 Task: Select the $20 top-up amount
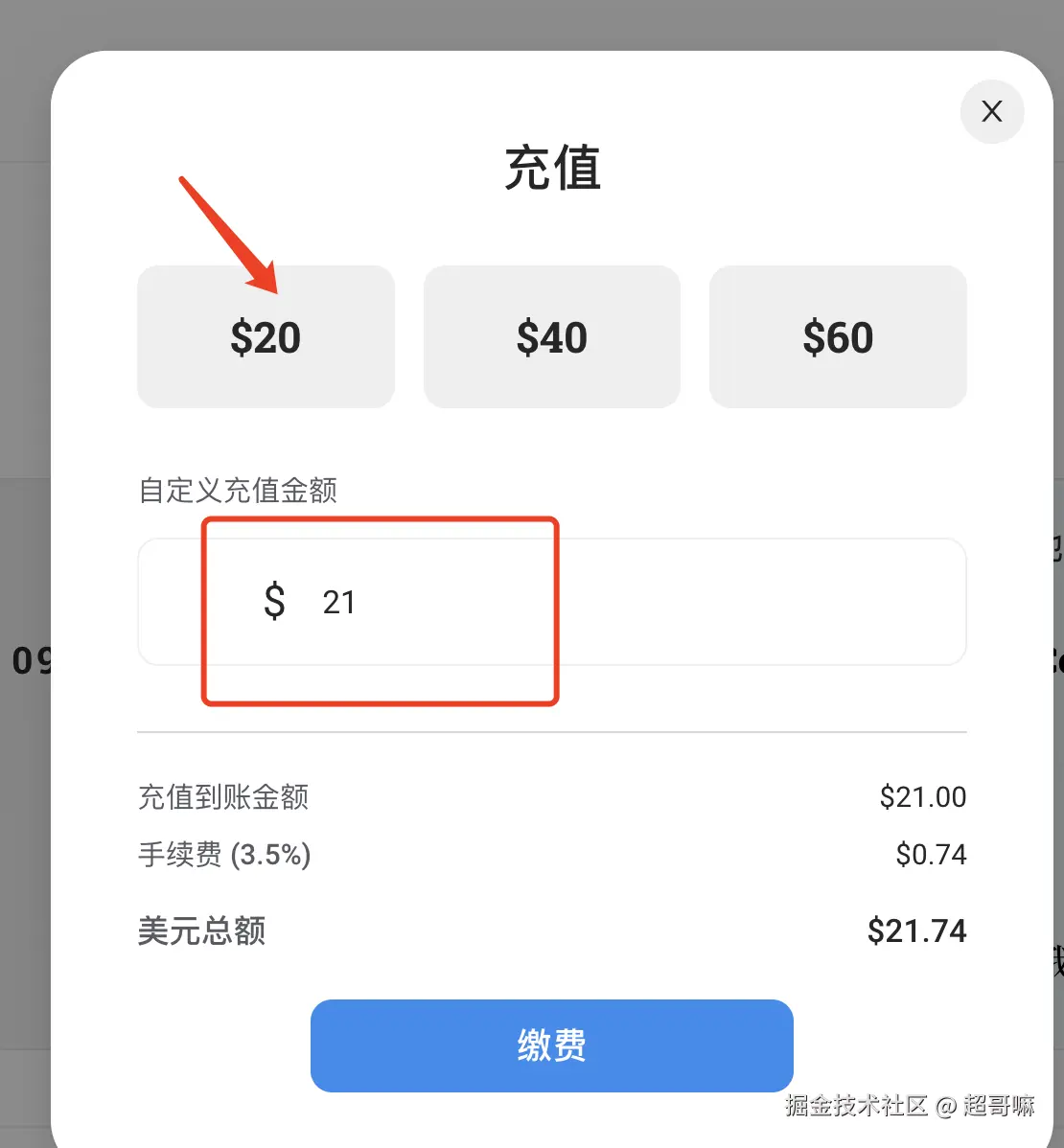(266, 337)
